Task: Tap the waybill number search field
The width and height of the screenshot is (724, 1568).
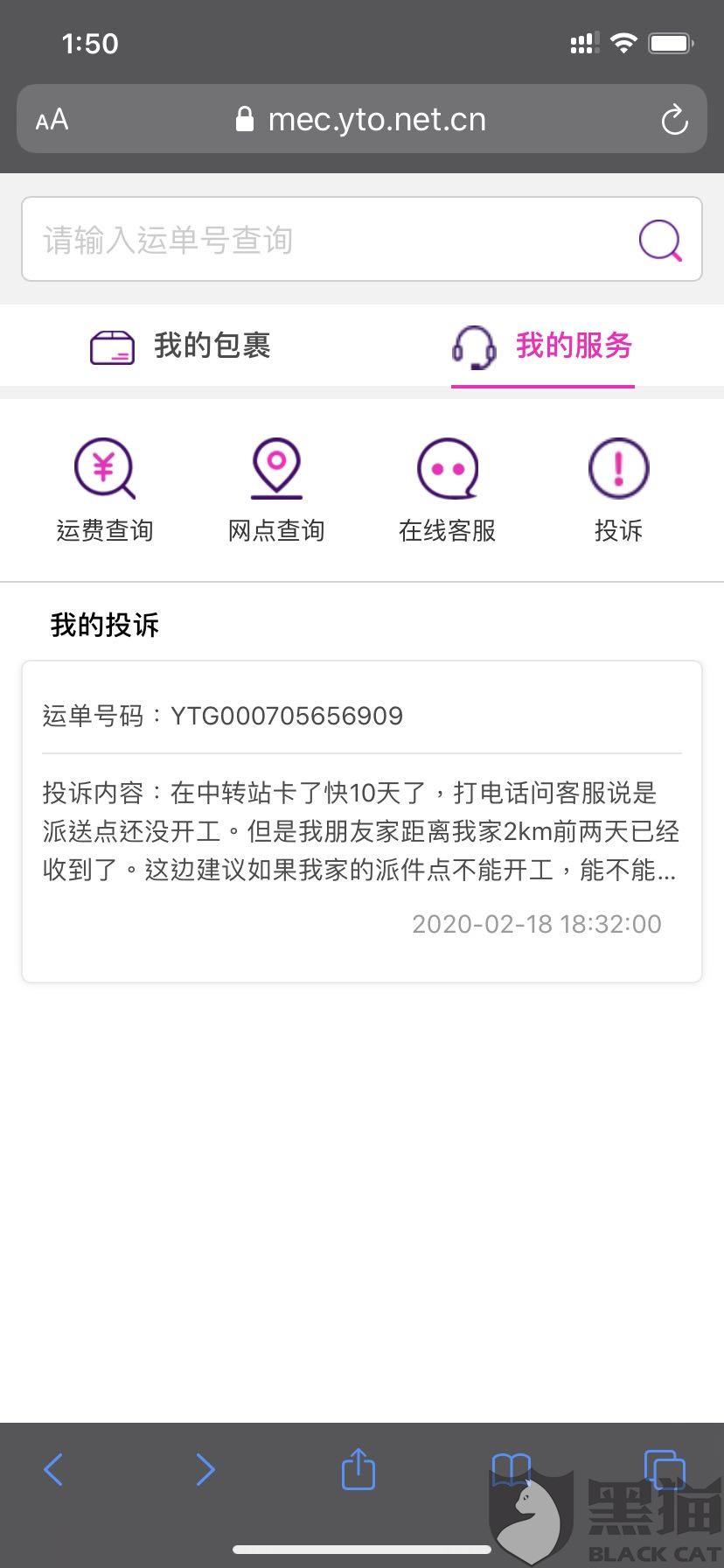Action: pyautogui.click(x=362, y=239)
